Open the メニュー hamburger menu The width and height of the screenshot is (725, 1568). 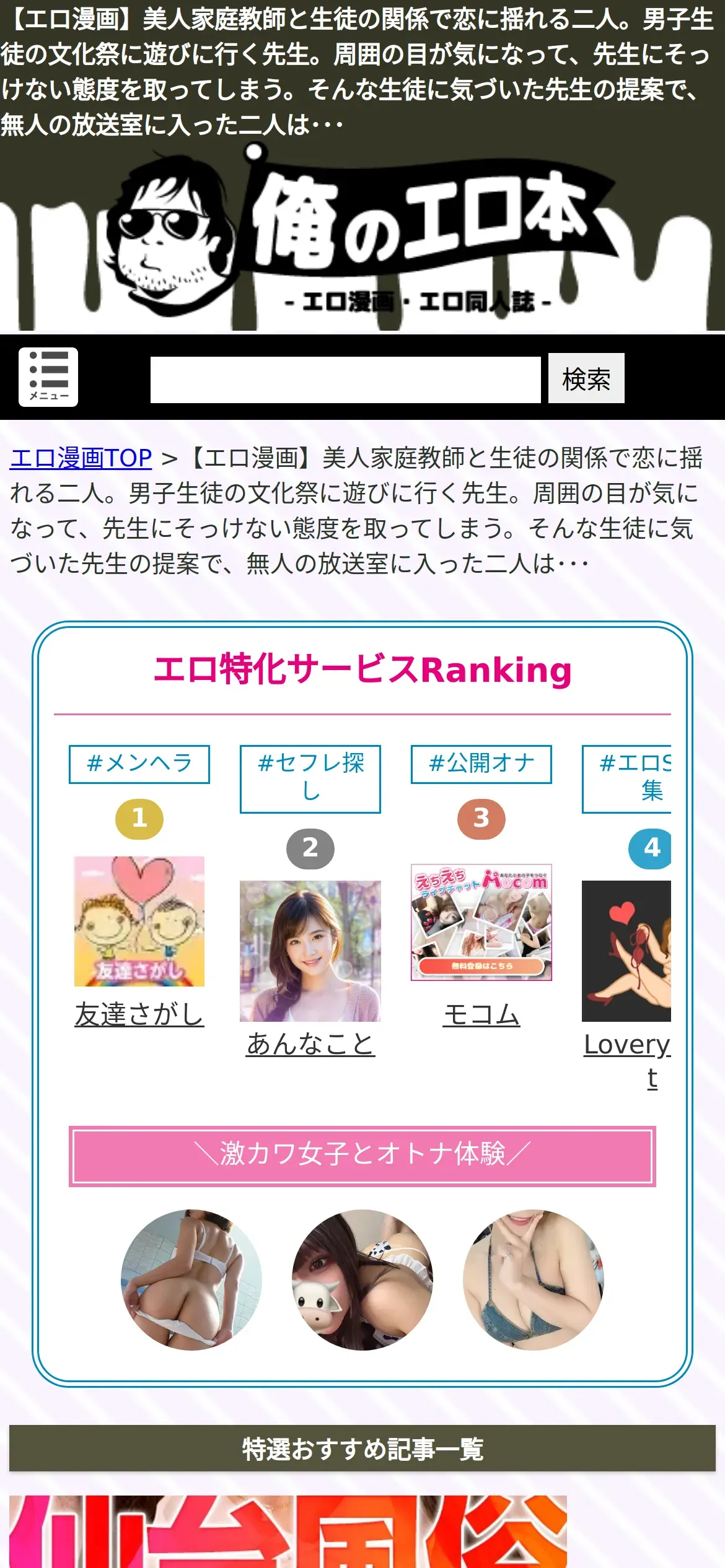point(48,377)
